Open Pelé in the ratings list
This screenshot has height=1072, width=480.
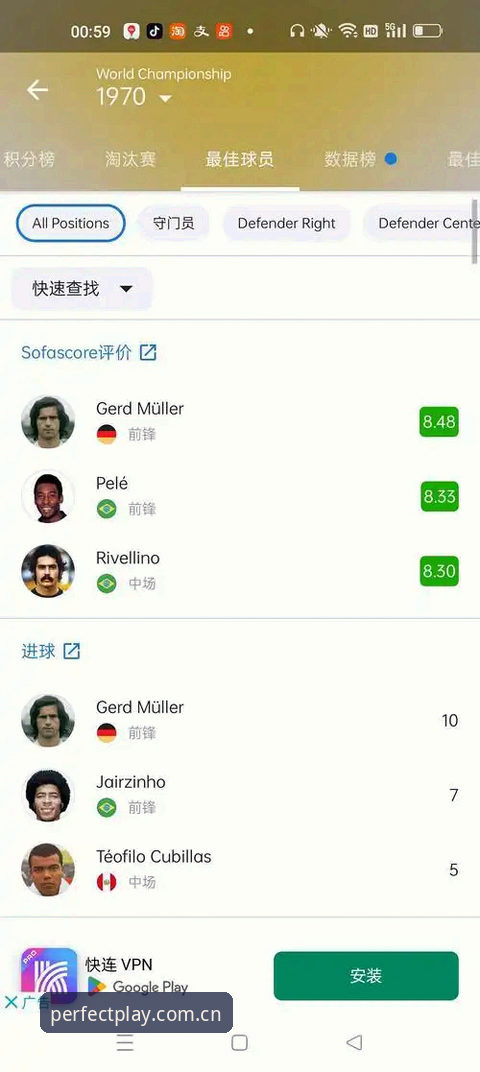[240, 496]
